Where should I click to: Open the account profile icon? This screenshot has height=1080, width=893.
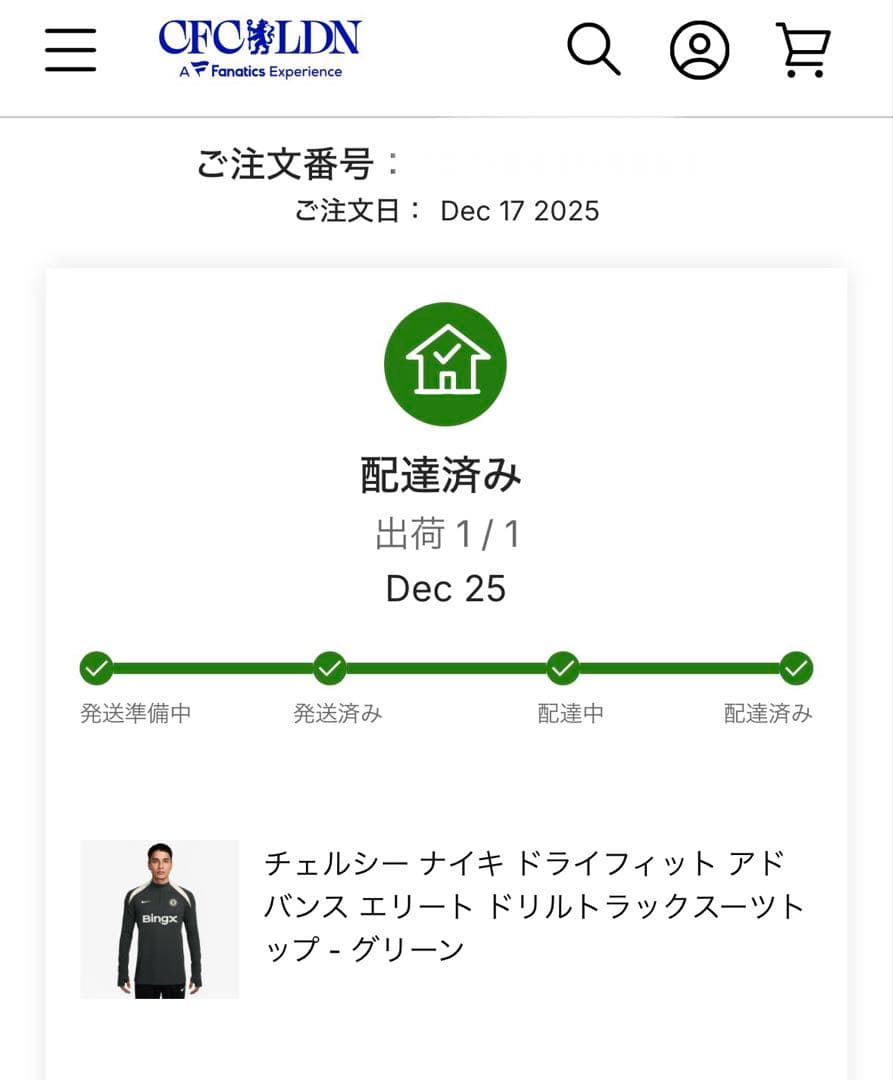699,48
